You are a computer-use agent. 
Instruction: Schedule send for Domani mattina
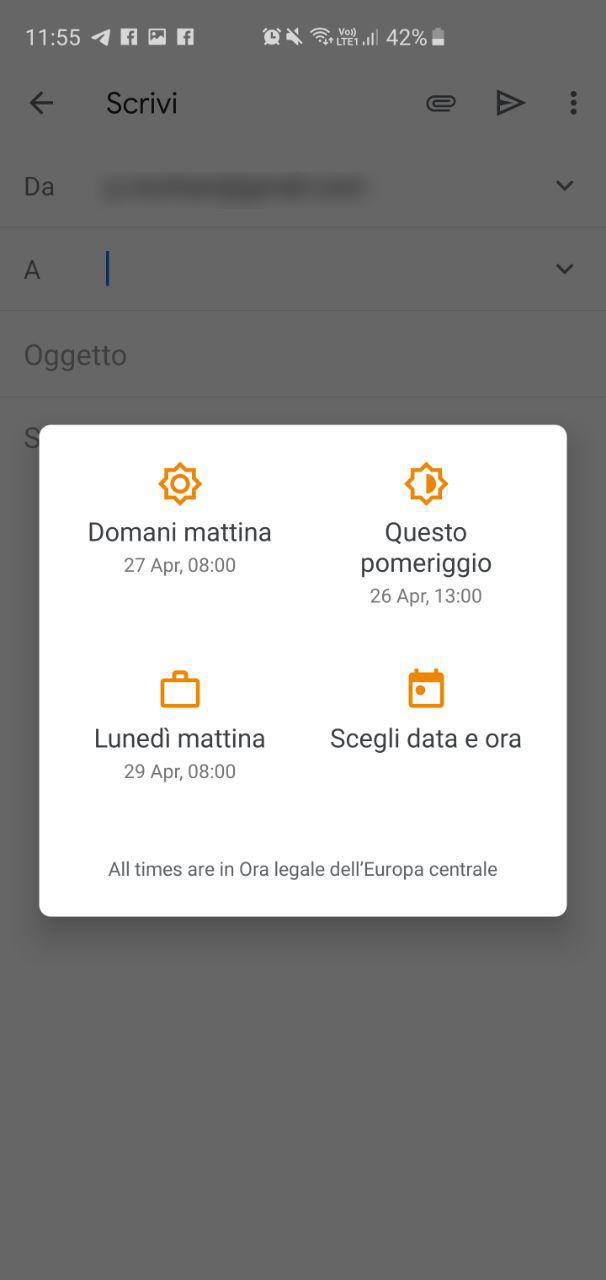tap(180, 519)
